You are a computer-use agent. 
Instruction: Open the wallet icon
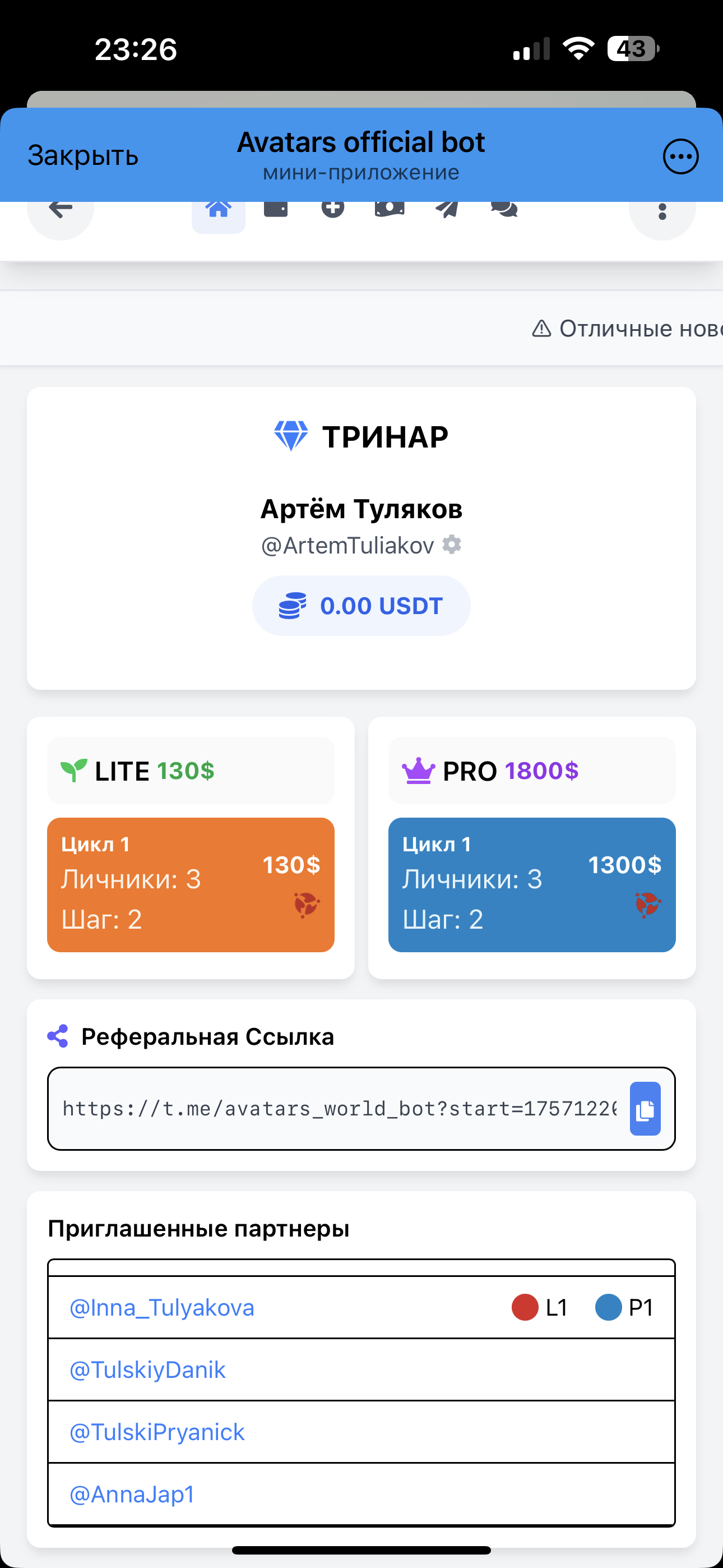click(275, 209)
